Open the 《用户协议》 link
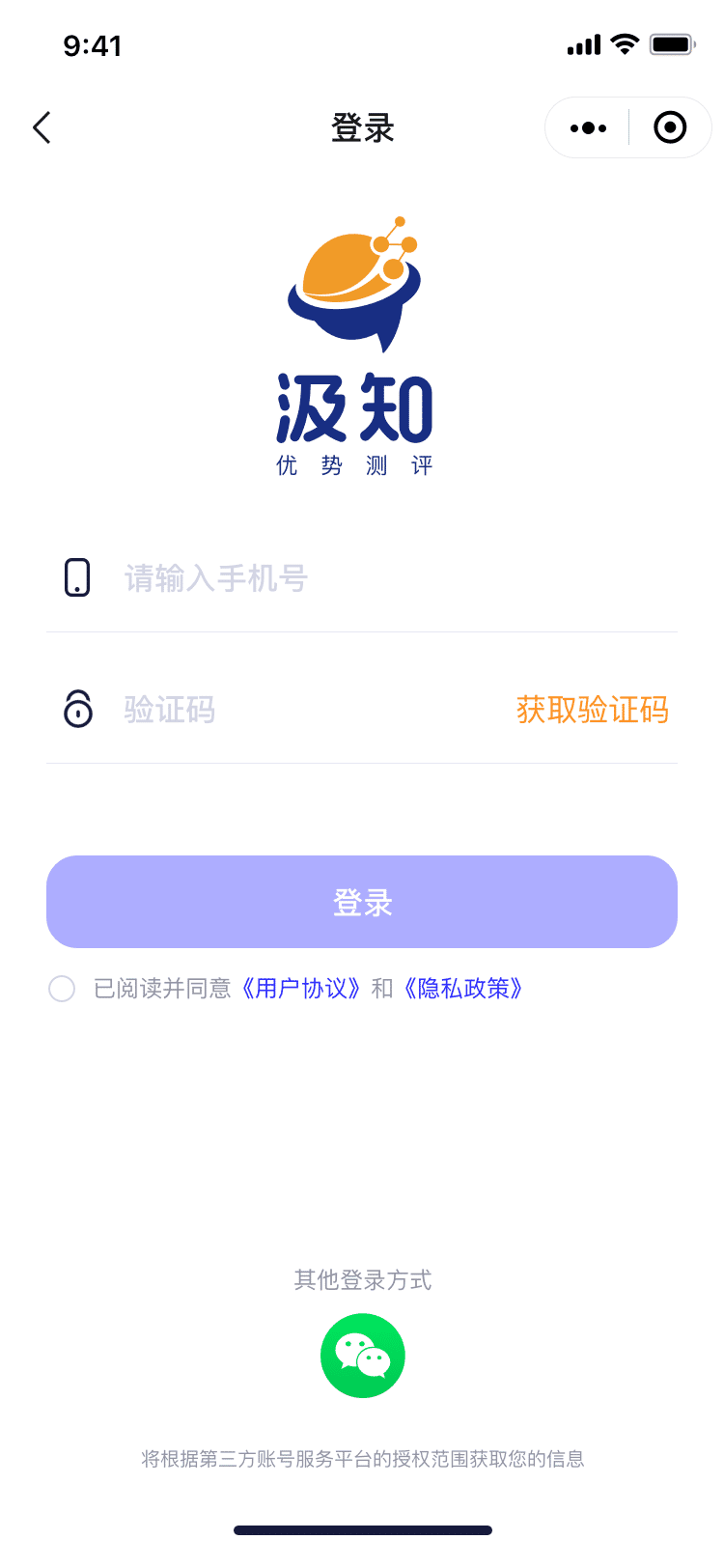 301,989
